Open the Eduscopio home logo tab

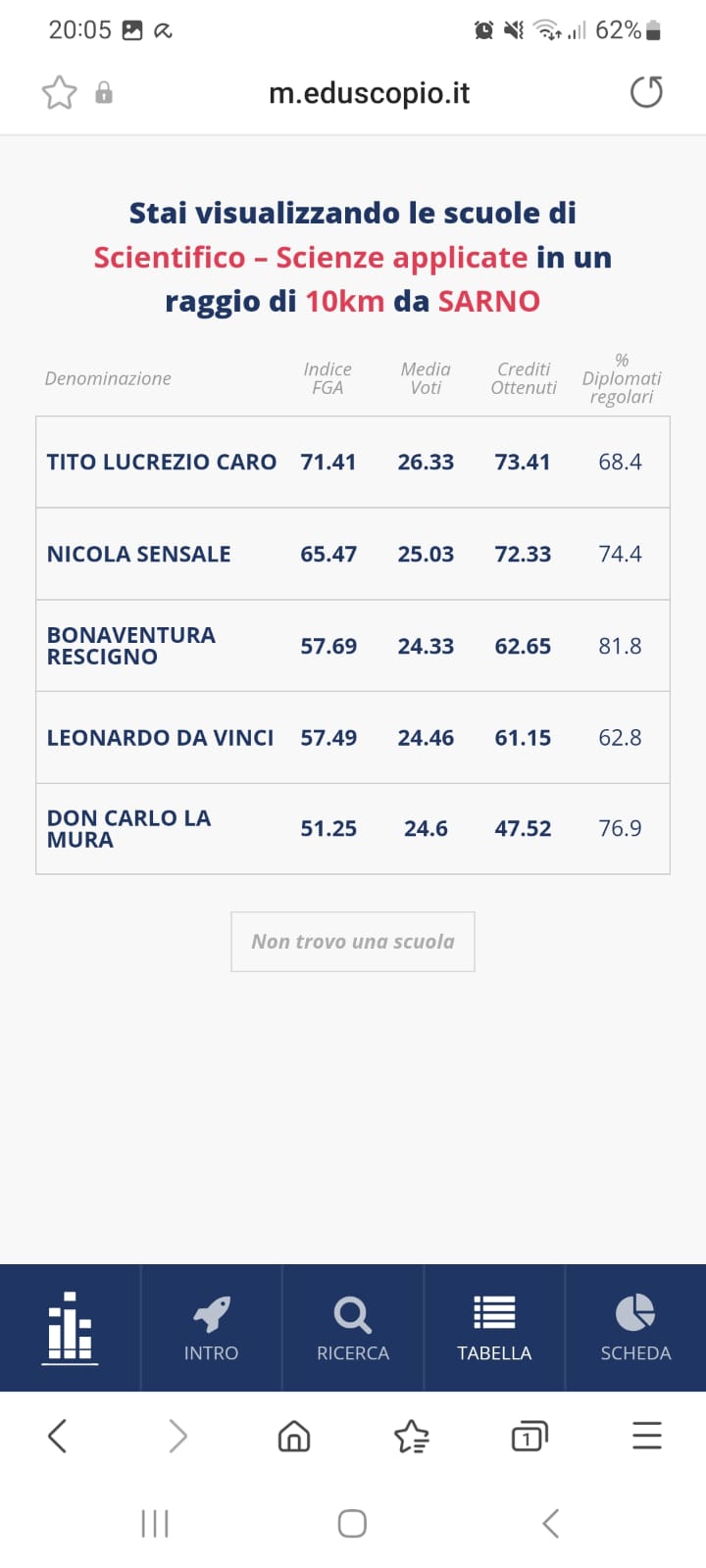click(x=71, y=1328)
